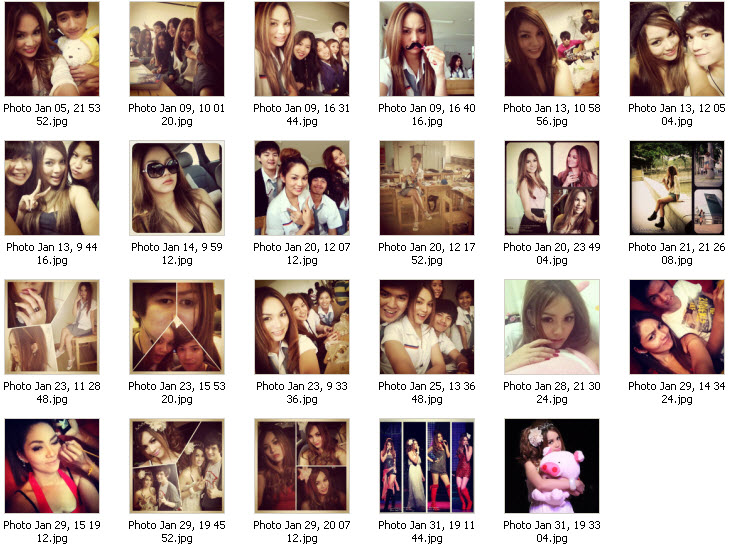Open Photo Jan 13, 10 58 56.jpg
The image size is (738, 556).
point(552,49)
